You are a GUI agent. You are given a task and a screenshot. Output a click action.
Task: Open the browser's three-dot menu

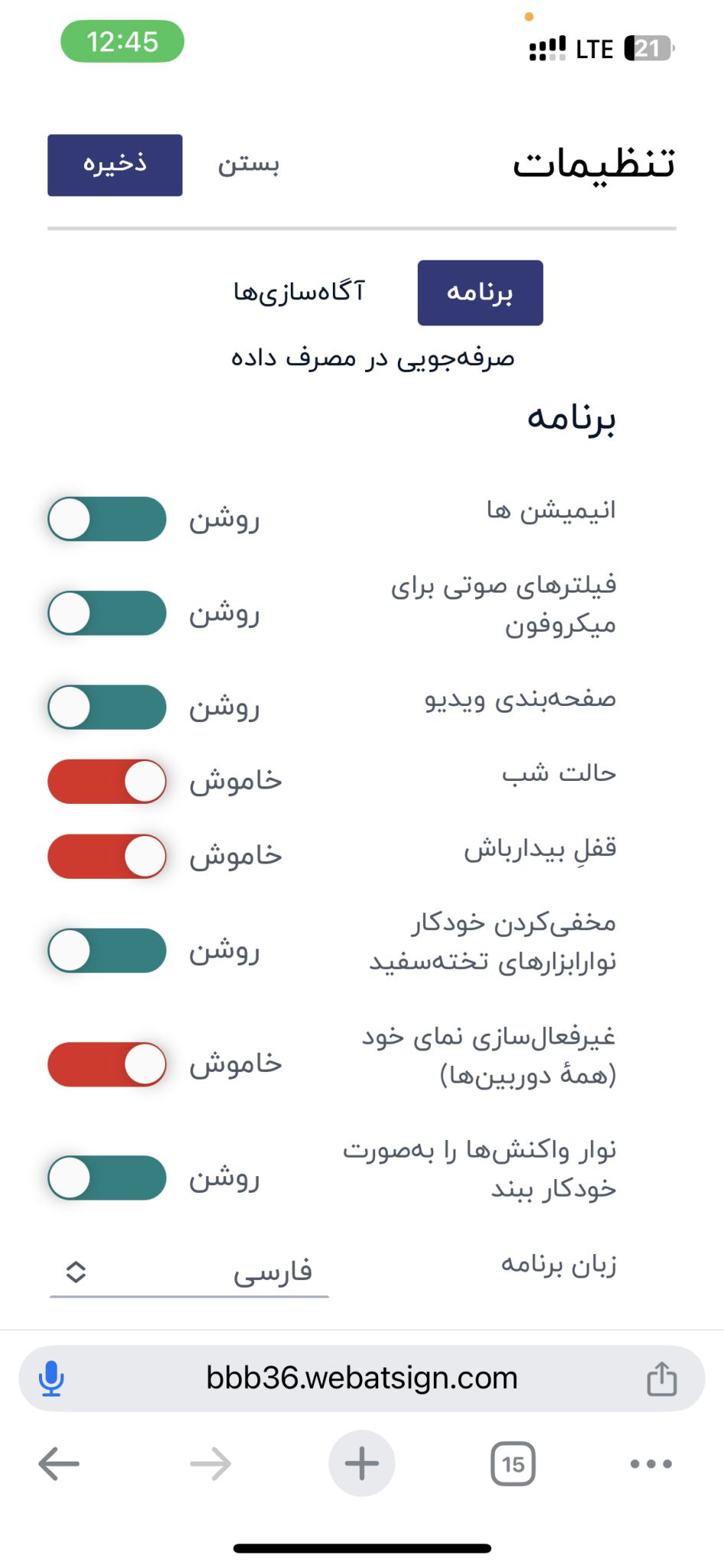651,1464
